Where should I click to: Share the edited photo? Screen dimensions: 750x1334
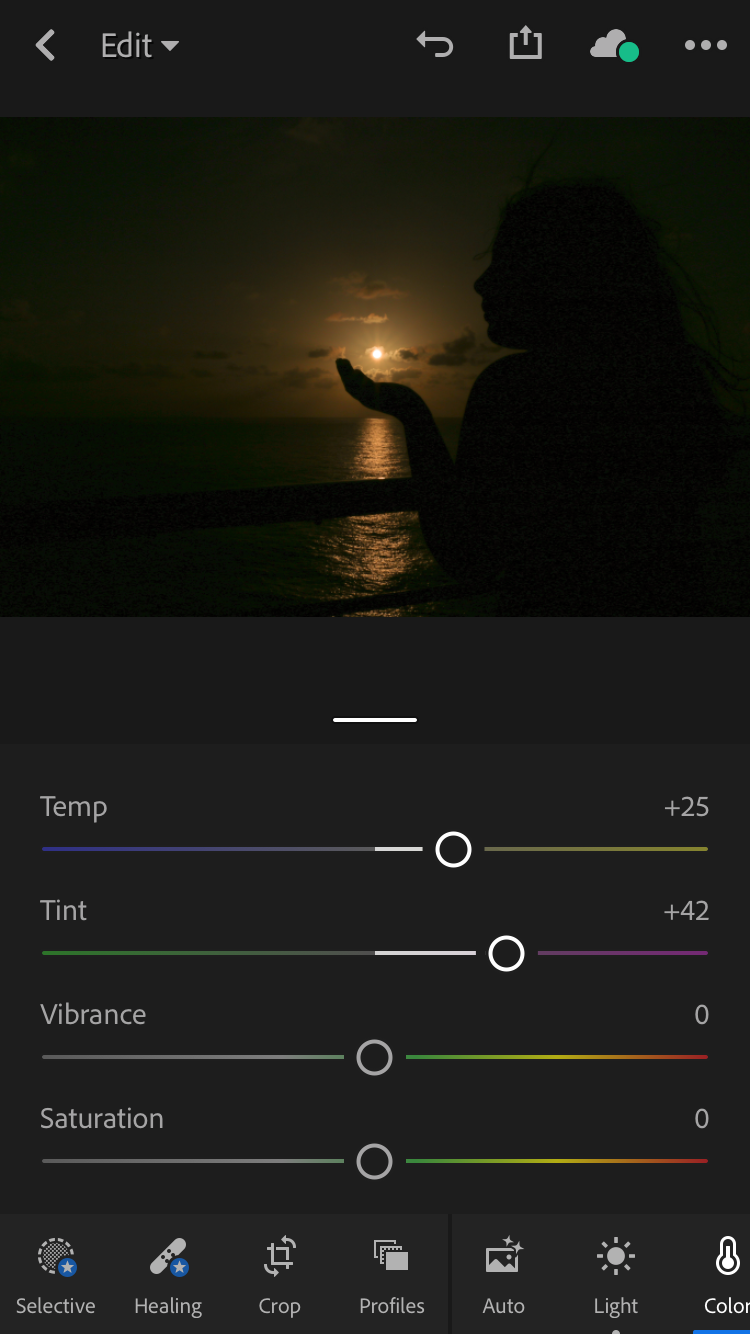pos(525,44)
